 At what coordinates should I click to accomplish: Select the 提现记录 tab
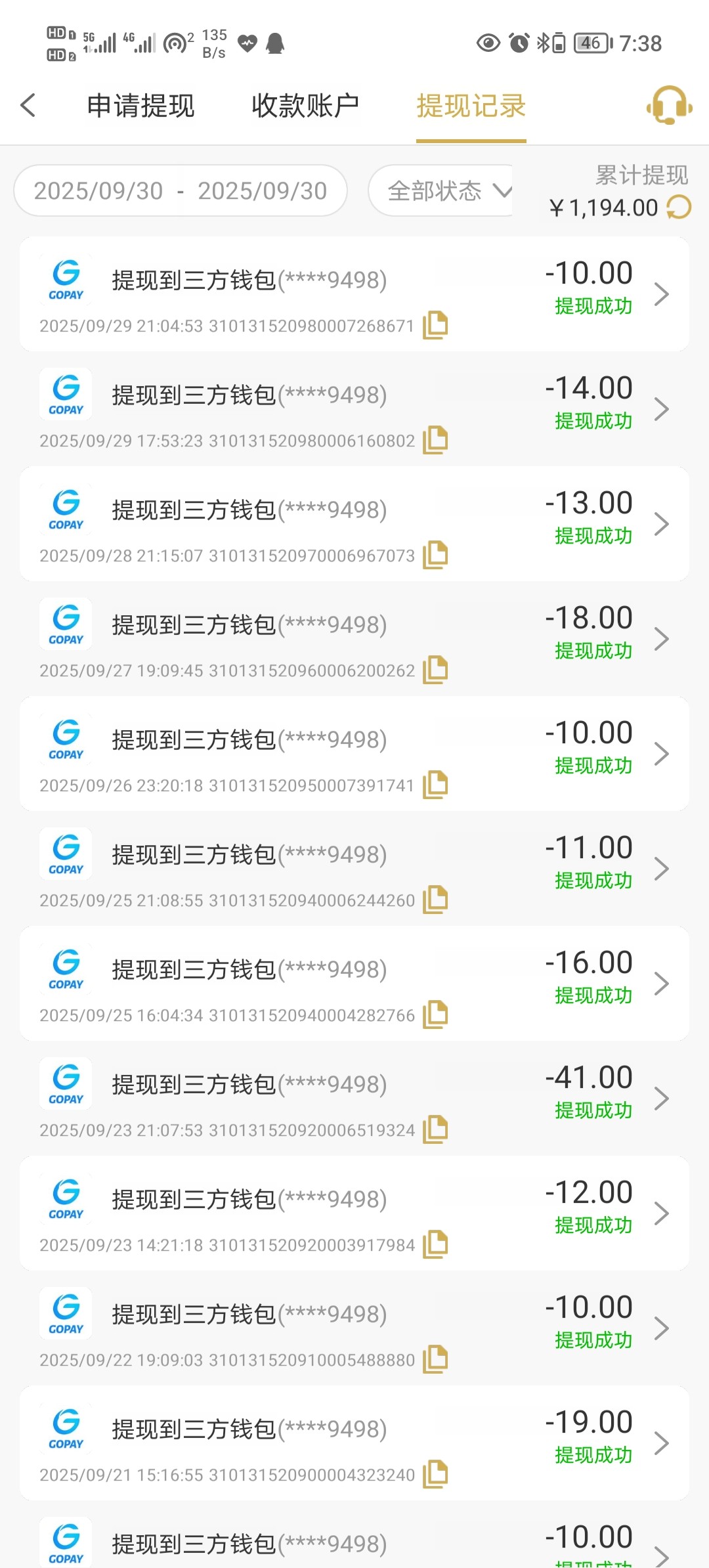tap(471, 106)
